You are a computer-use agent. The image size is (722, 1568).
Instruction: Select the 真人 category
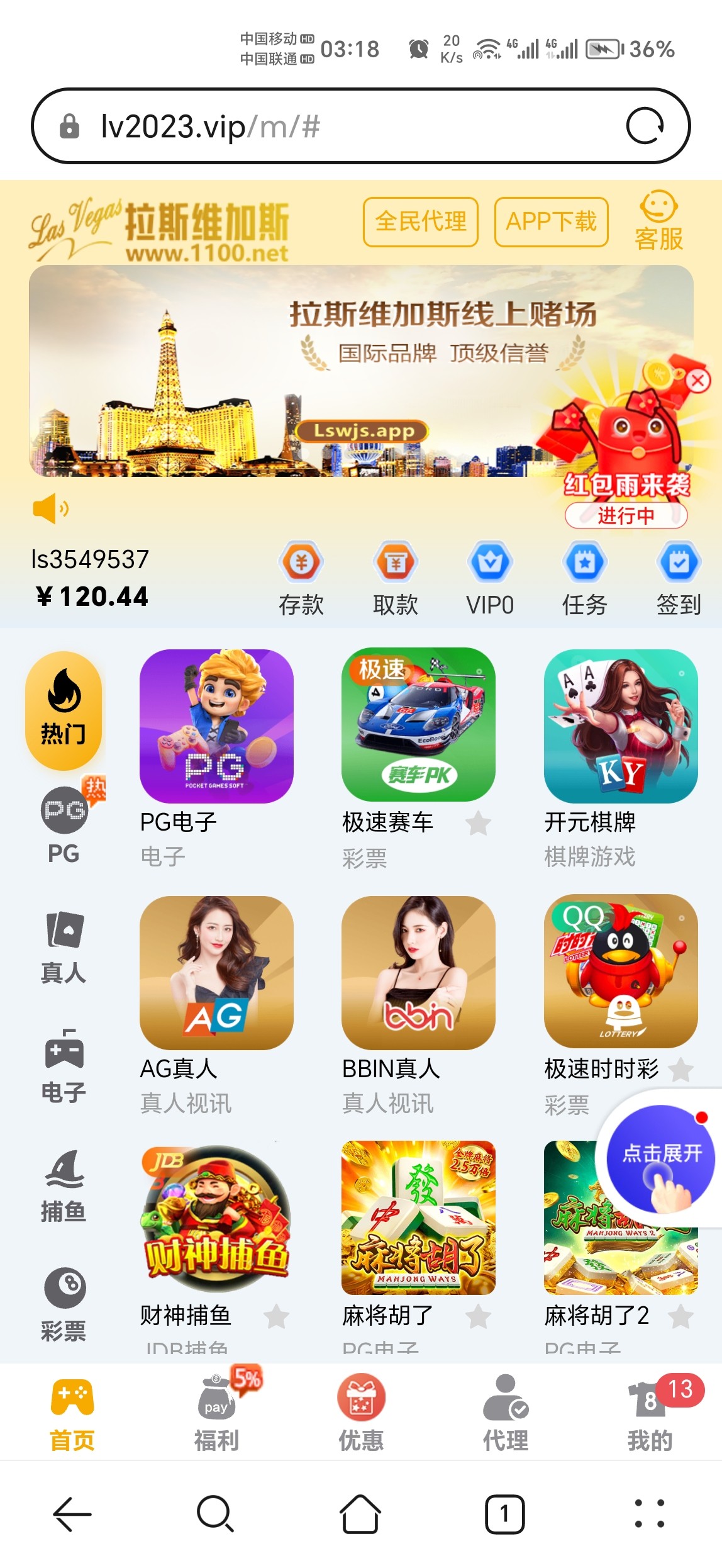64,947
